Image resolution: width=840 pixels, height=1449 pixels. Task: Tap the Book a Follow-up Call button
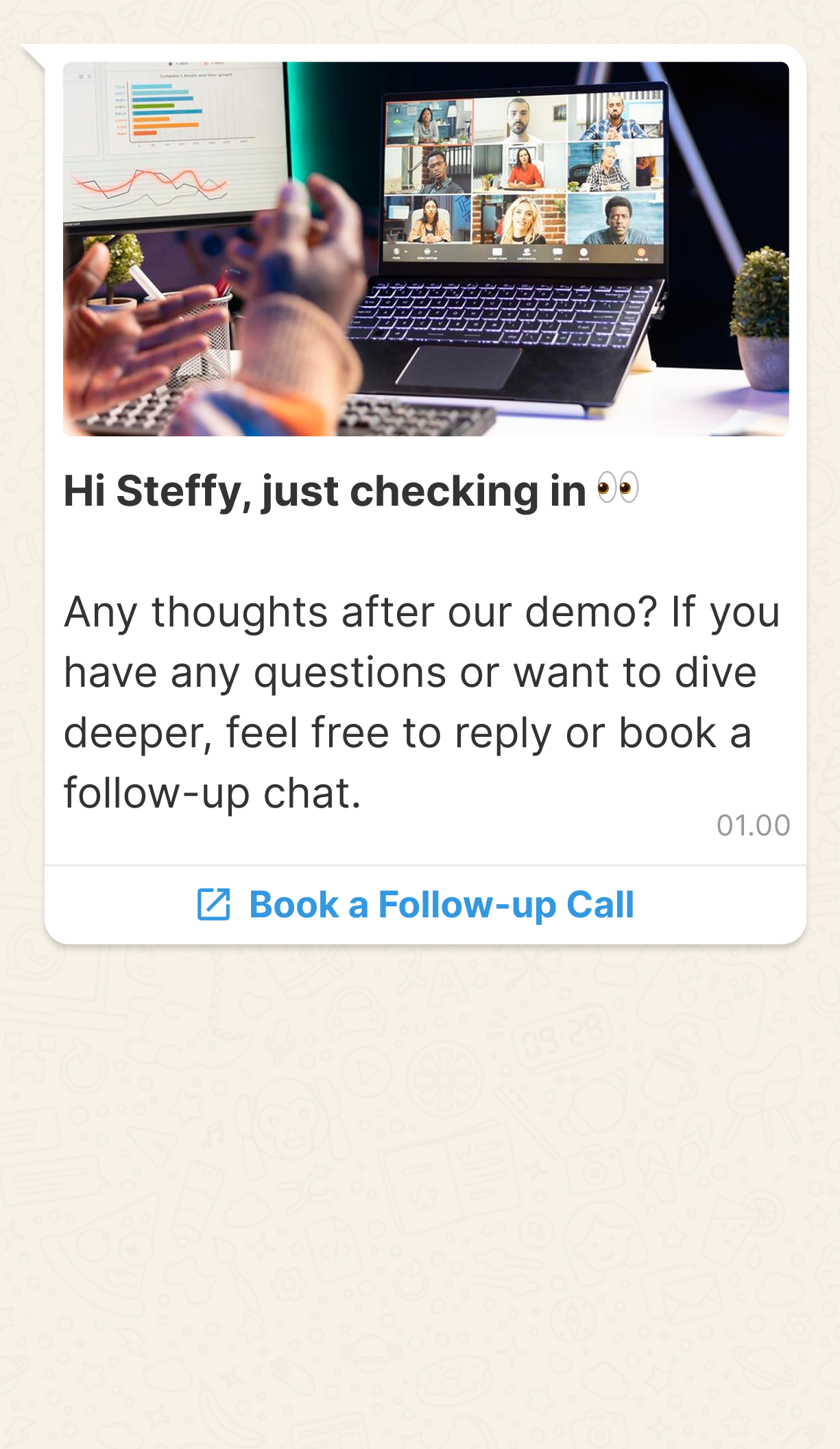(x=425, y=904)
